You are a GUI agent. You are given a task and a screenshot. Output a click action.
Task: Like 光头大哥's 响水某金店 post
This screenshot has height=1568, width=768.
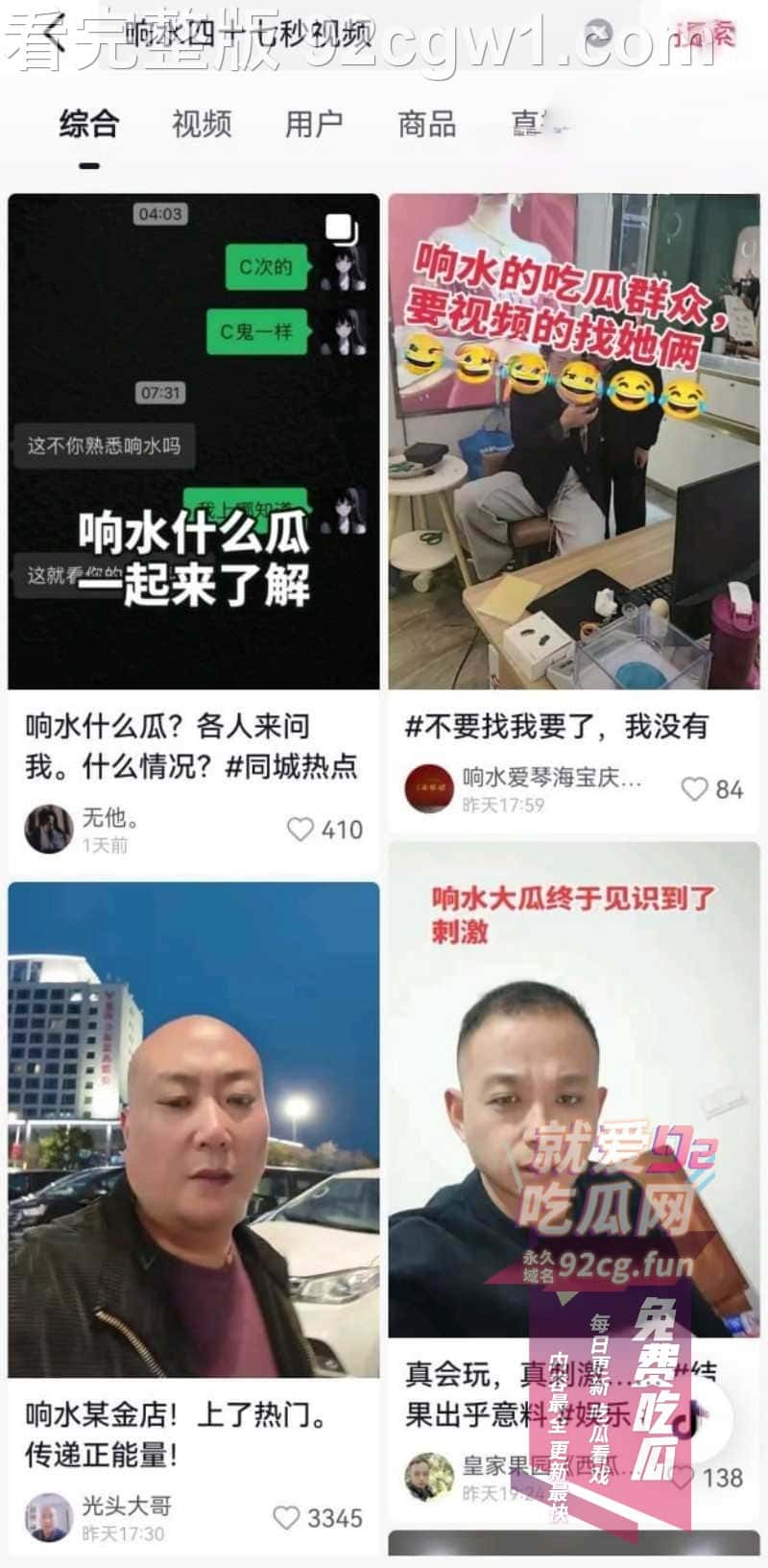[x=286, y=1517]
